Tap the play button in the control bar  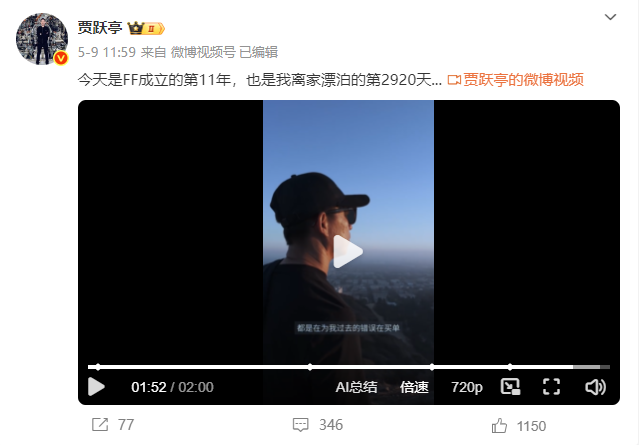coord(97,387)
